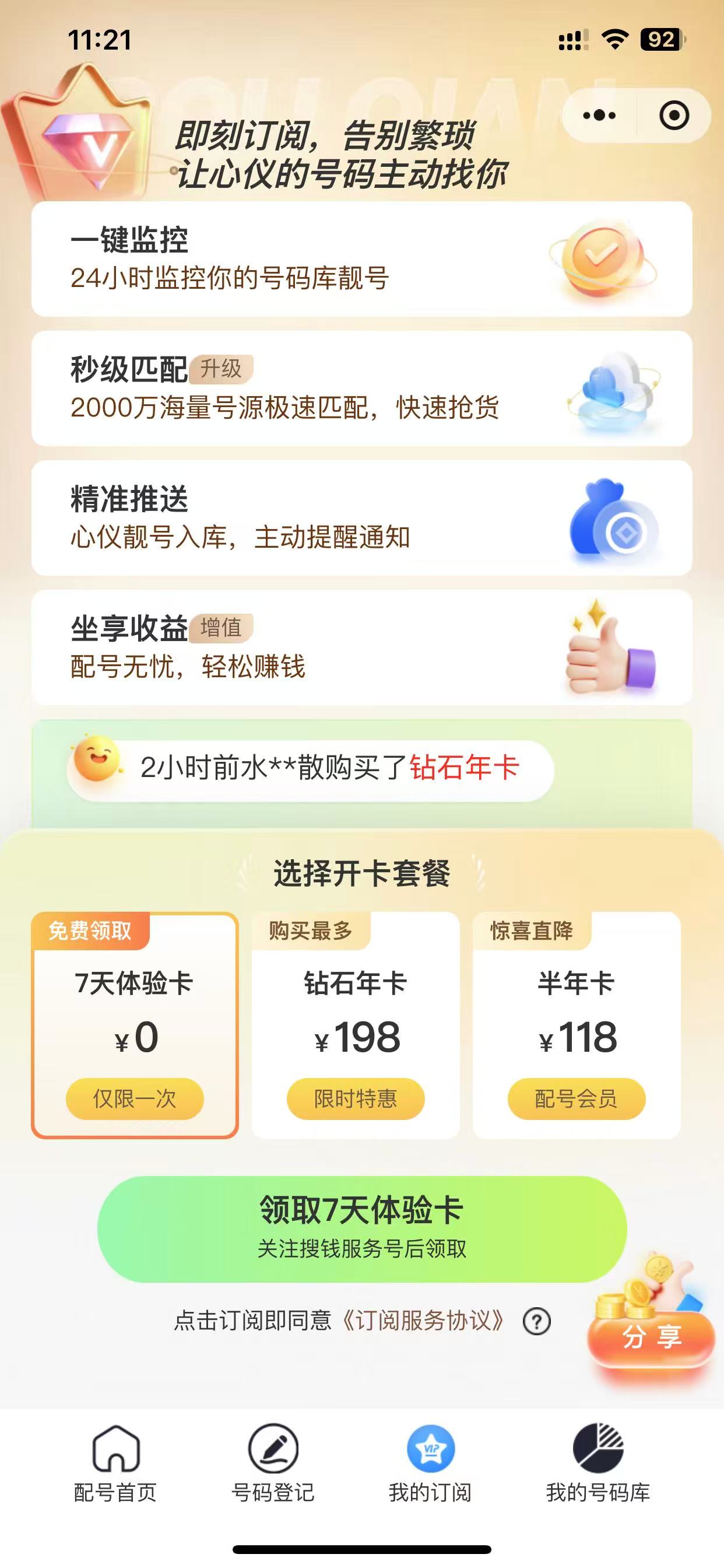Screen dimensions: 724x1568
Task: Open the mini program more-options menu
Action: tap(599, 116)
